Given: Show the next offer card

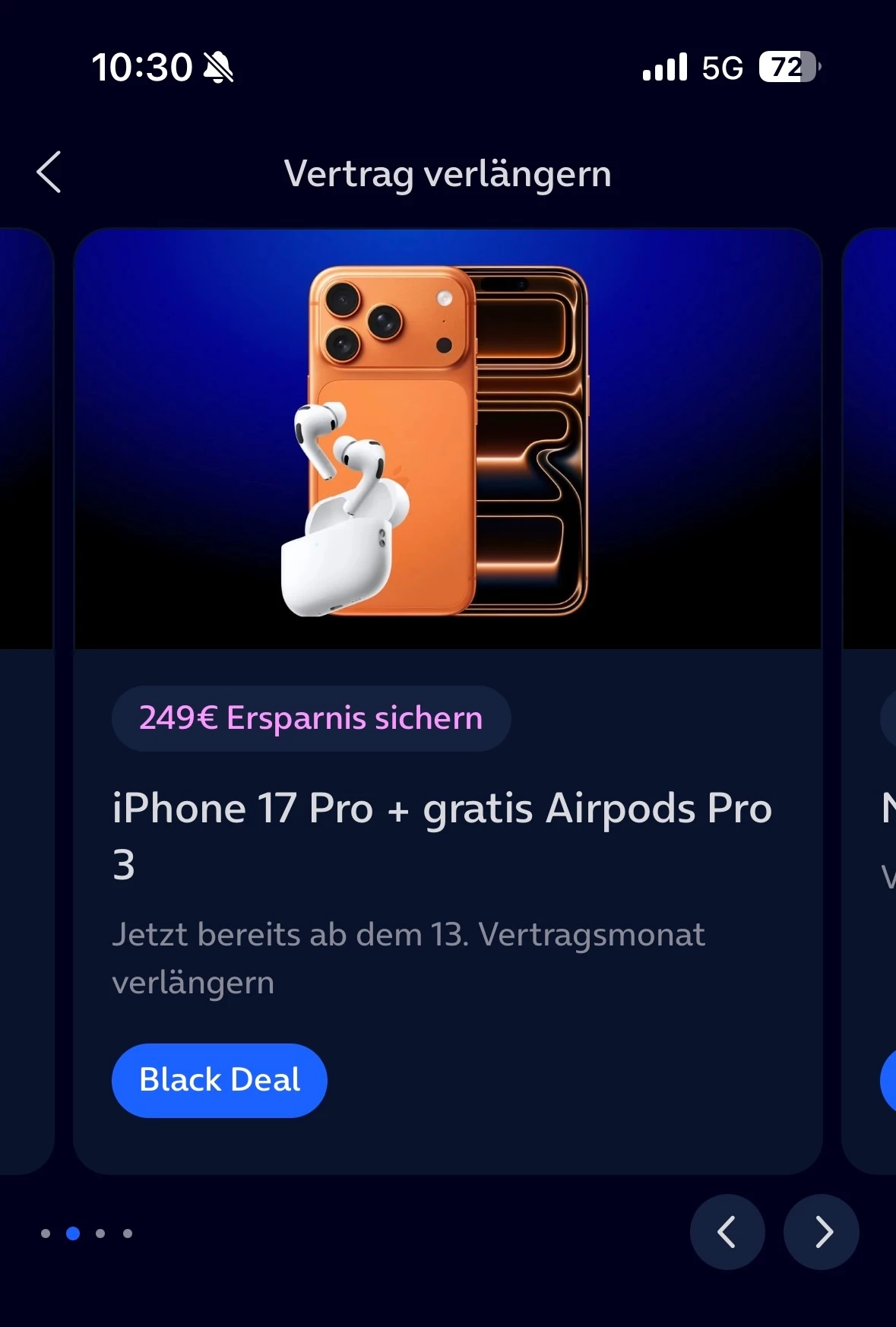Looking at the screenshot, I should coord(822,1232).
